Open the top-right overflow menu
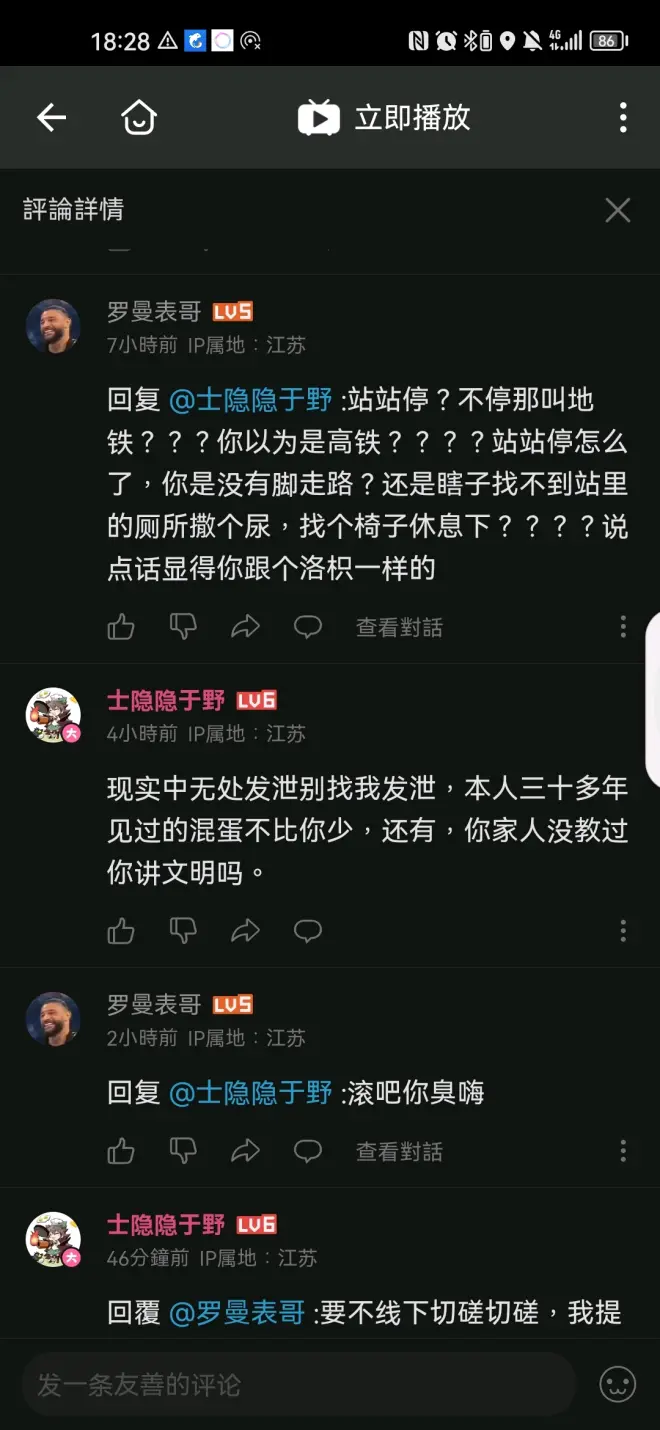The height and width of the screenshot is (1430, 660). (623, 118)
